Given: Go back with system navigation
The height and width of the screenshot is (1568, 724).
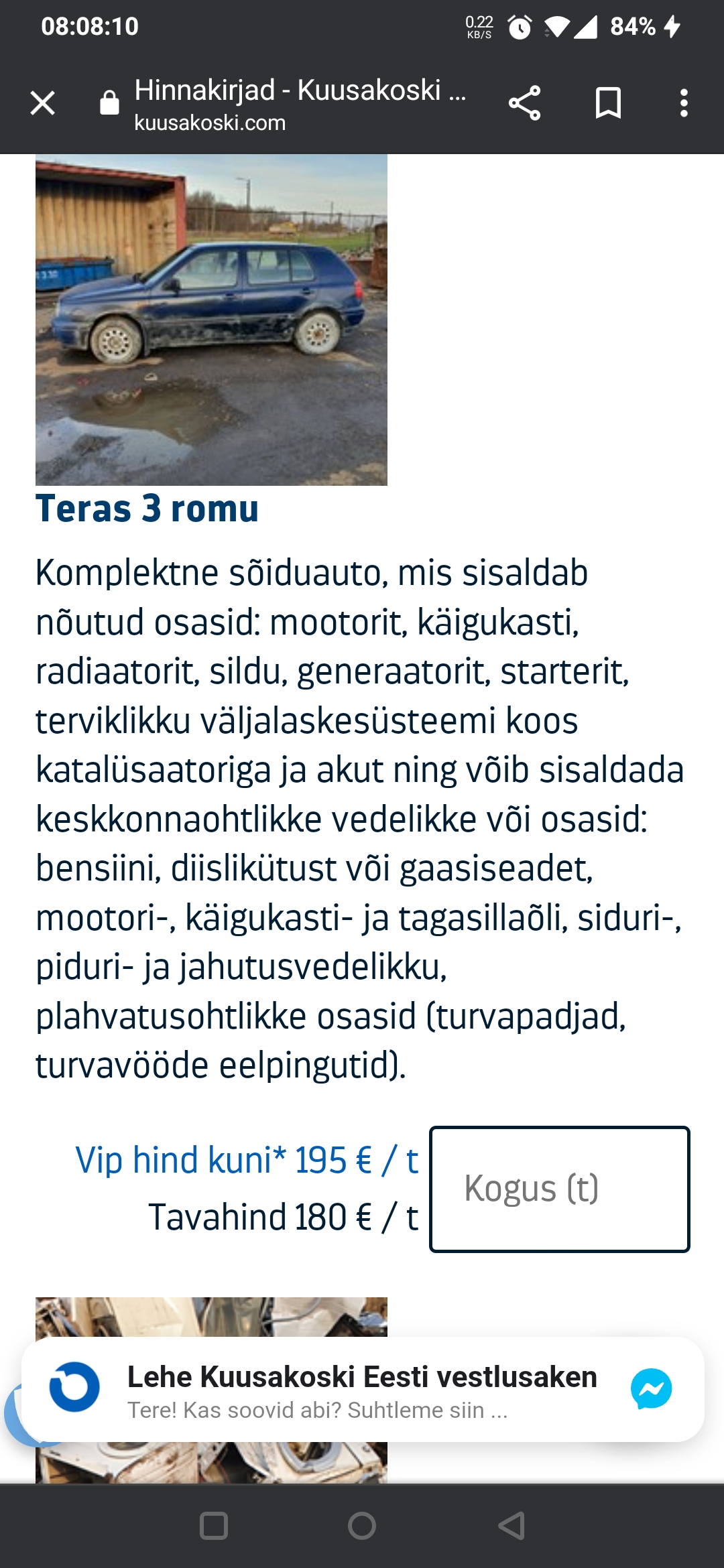Looking at the screenshot, I should [x=511, y=1526].
